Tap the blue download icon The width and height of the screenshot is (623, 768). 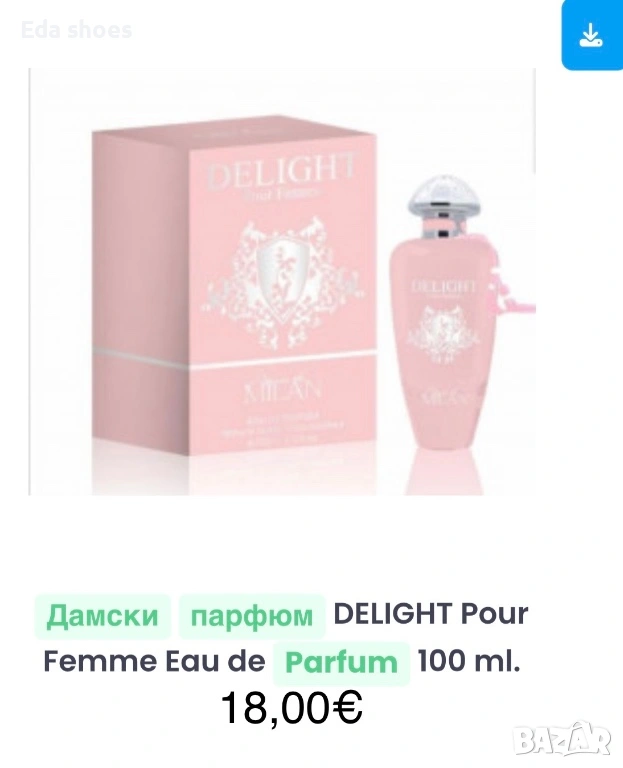pos(591,36)
